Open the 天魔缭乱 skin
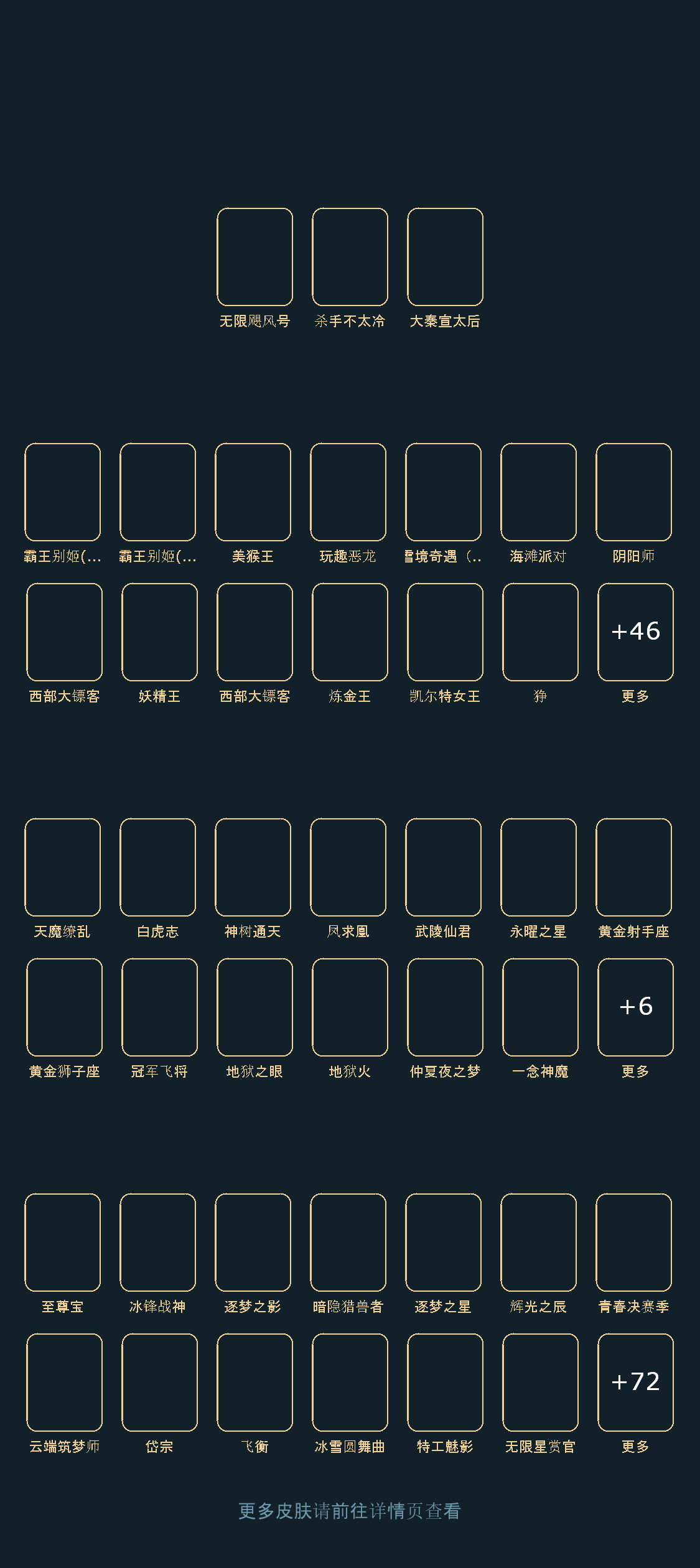700x1568 pixels. point(62,867)
